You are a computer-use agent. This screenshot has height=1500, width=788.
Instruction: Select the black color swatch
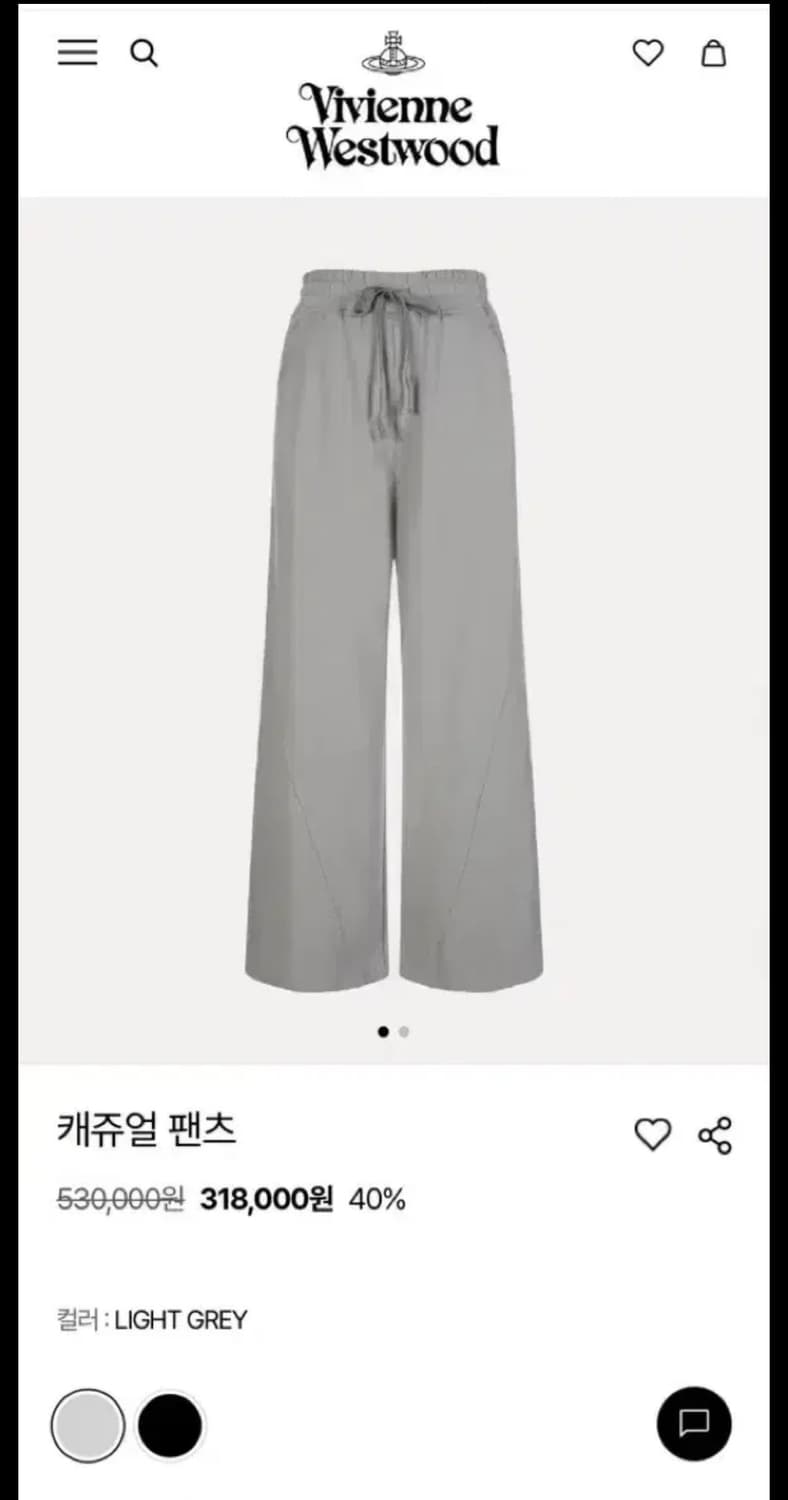click(170, 1425)
